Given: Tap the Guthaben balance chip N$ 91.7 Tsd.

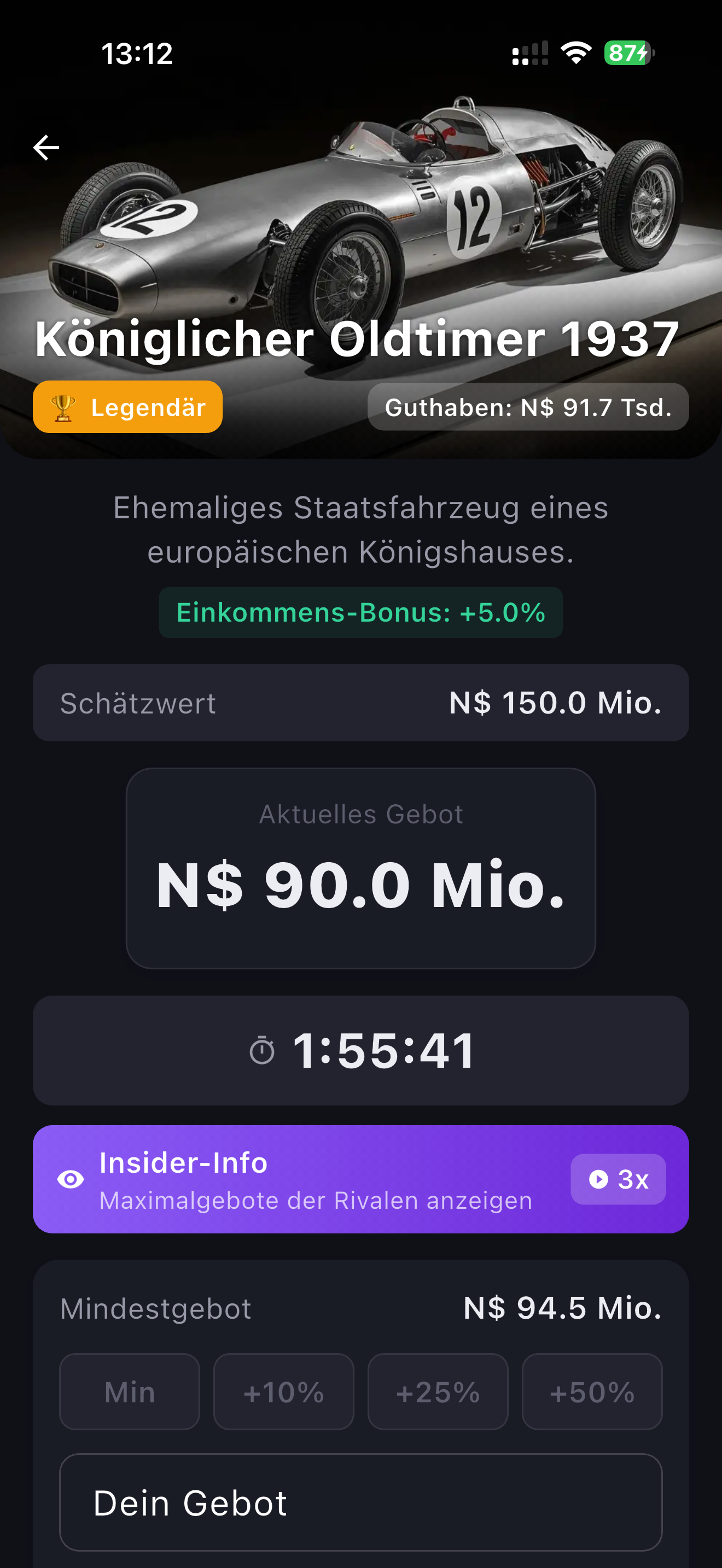Looking at the screenshot, I should [527, 406].
